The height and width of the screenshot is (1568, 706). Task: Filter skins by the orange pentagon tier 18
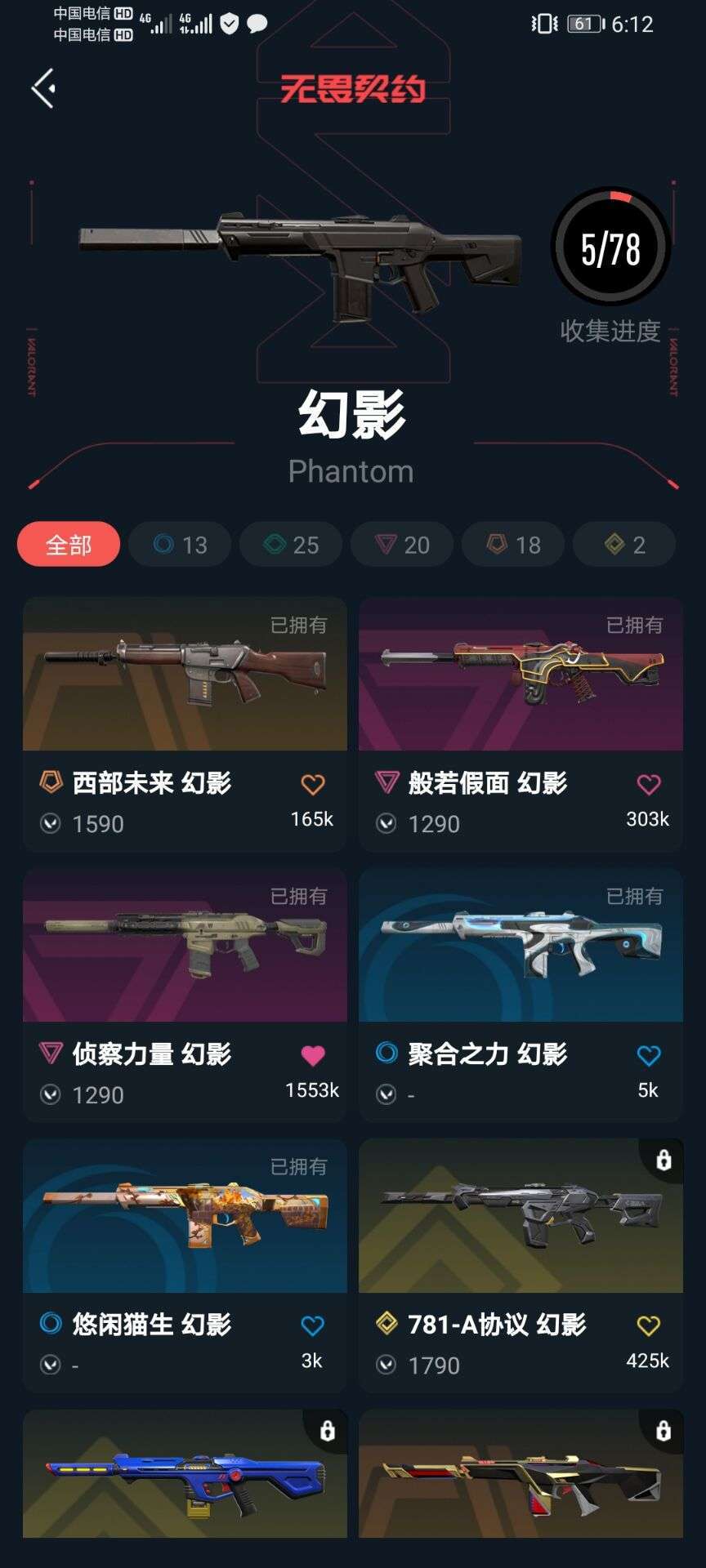513,544
